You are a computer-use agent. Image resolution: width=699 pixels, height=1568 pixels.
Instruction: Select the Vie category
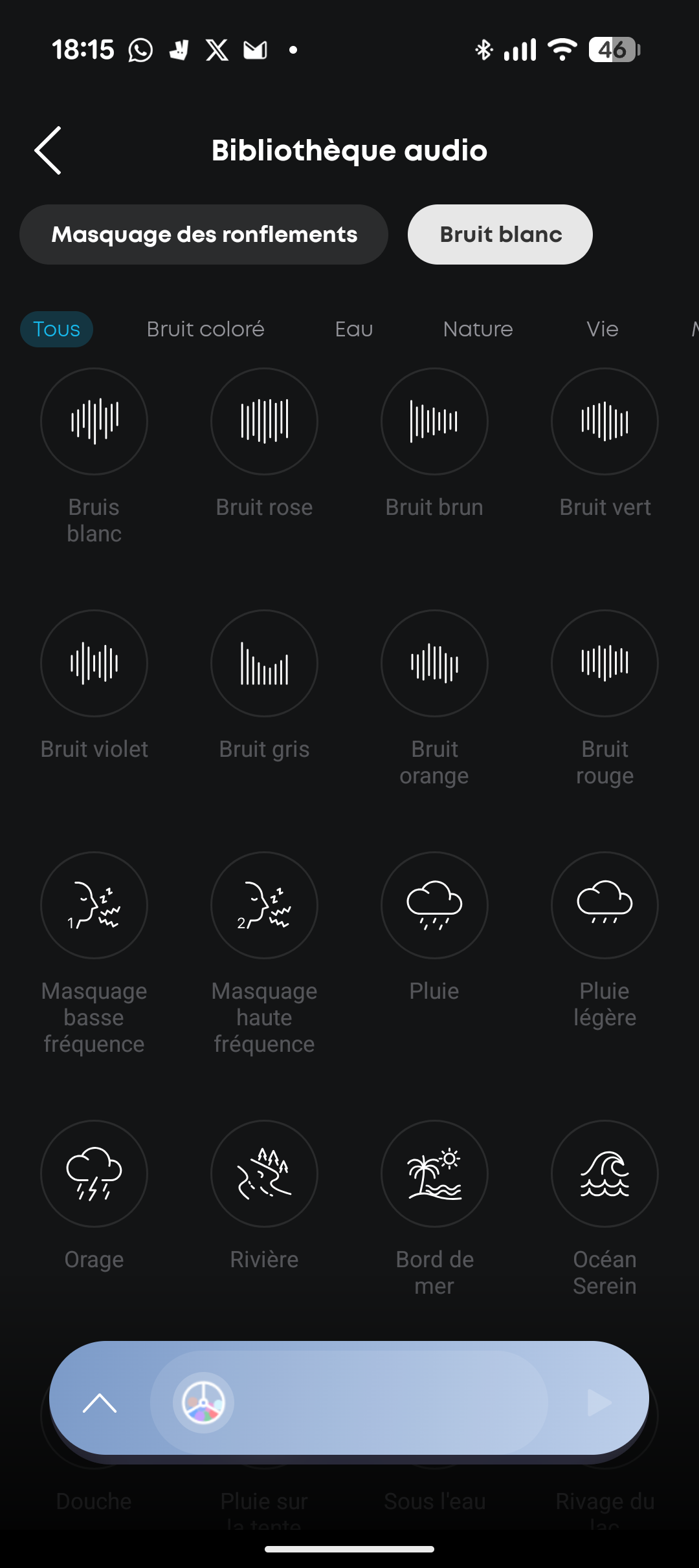(x=603, y=329)
